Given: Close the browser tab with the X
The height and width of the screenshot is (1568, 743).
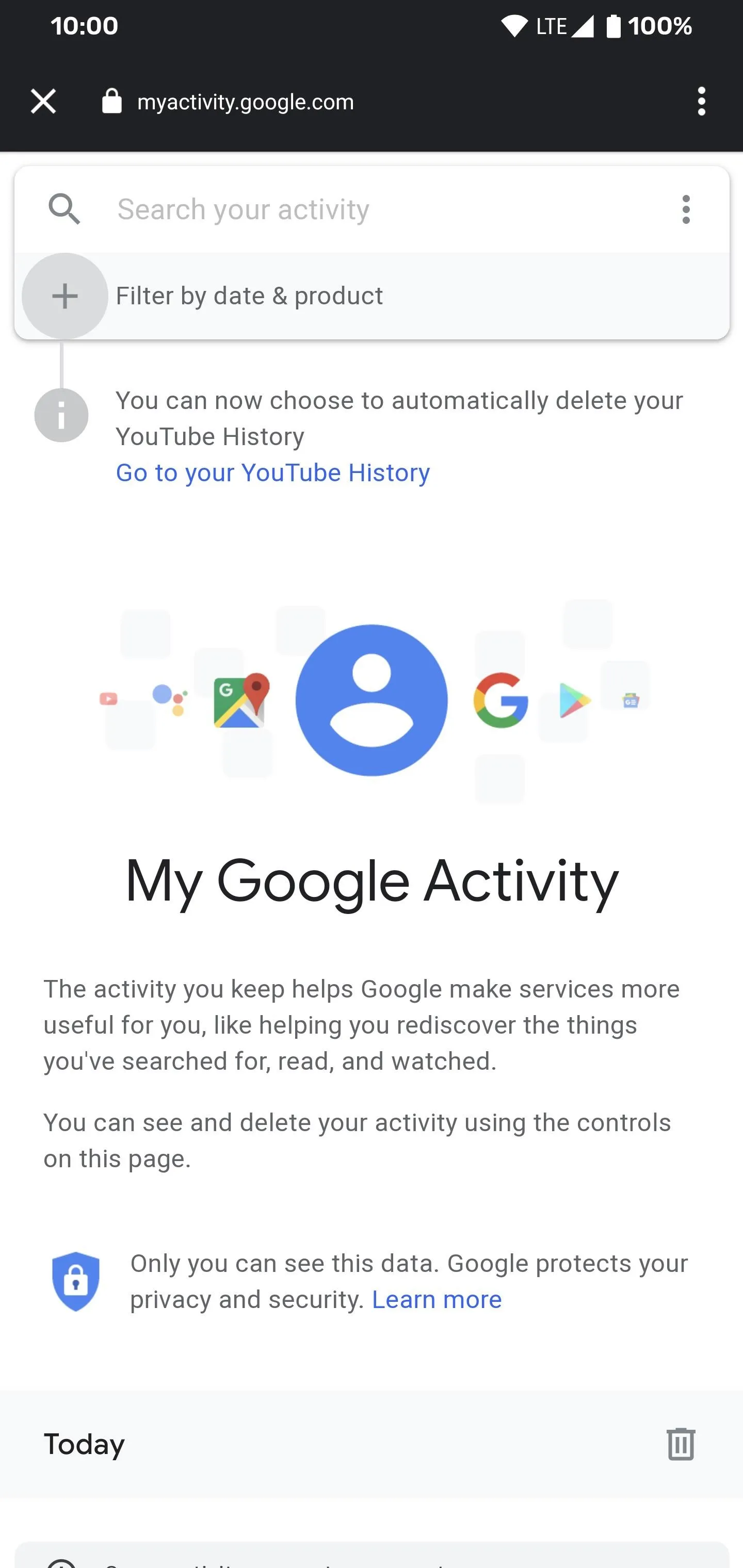Looking at the screenshot, I should [x=43, y=101].
